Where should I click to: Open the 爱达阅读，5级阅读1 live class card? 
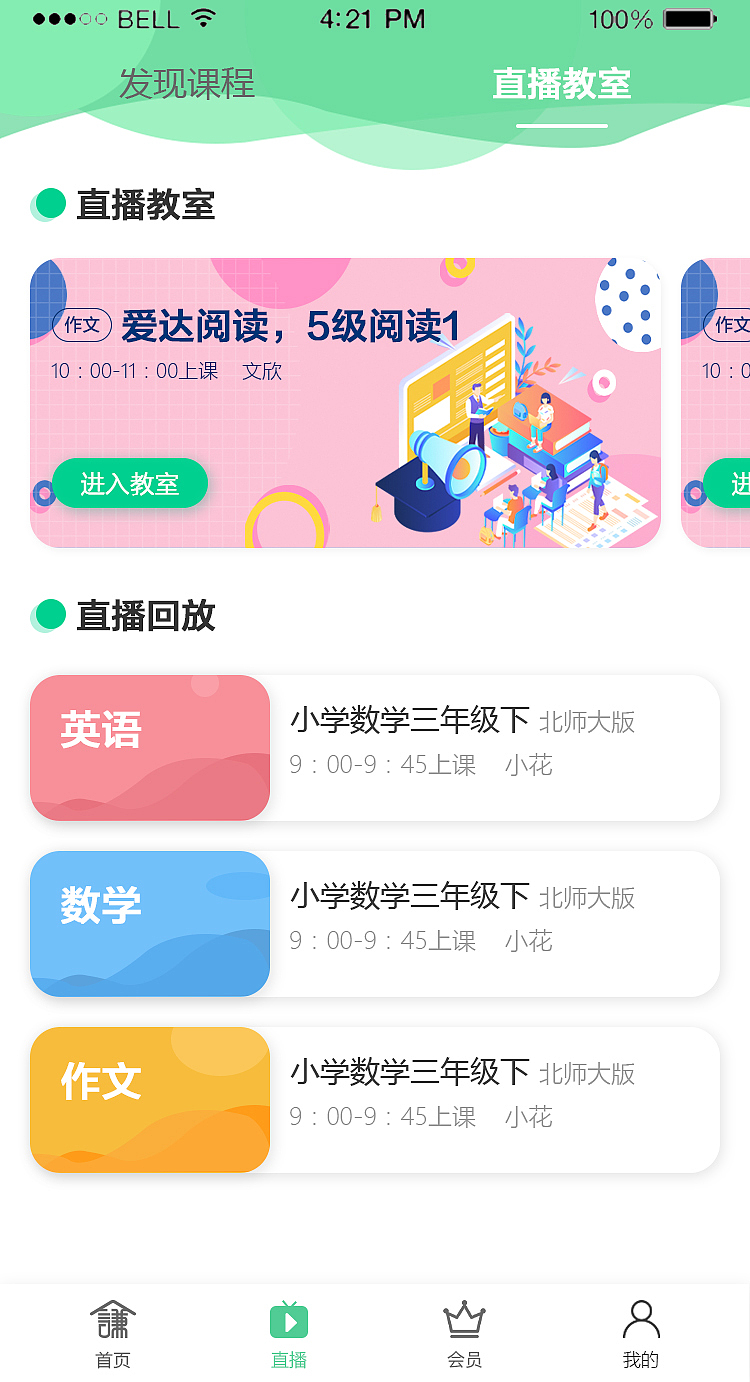click(345, 402)
